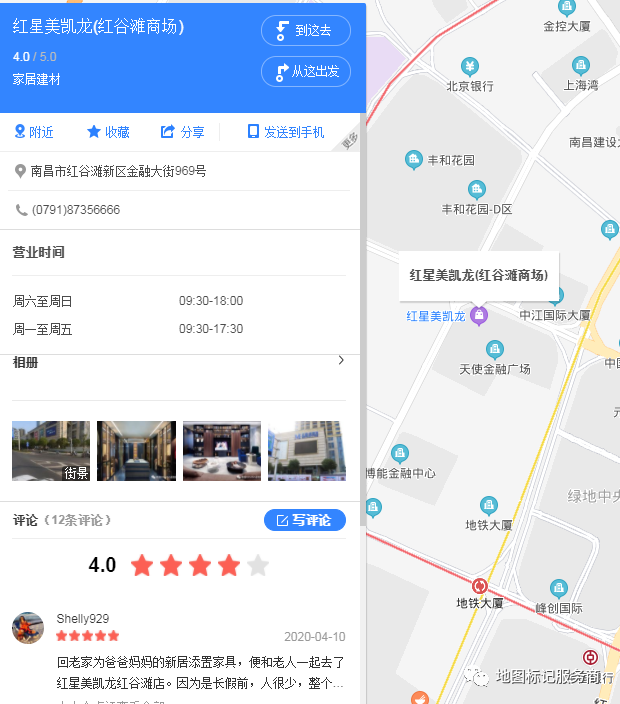The height and width of the screenshot is (704, 620).
Task: Tap the 红星美凯龙 purple map pin
Action: tap(479, 316)
